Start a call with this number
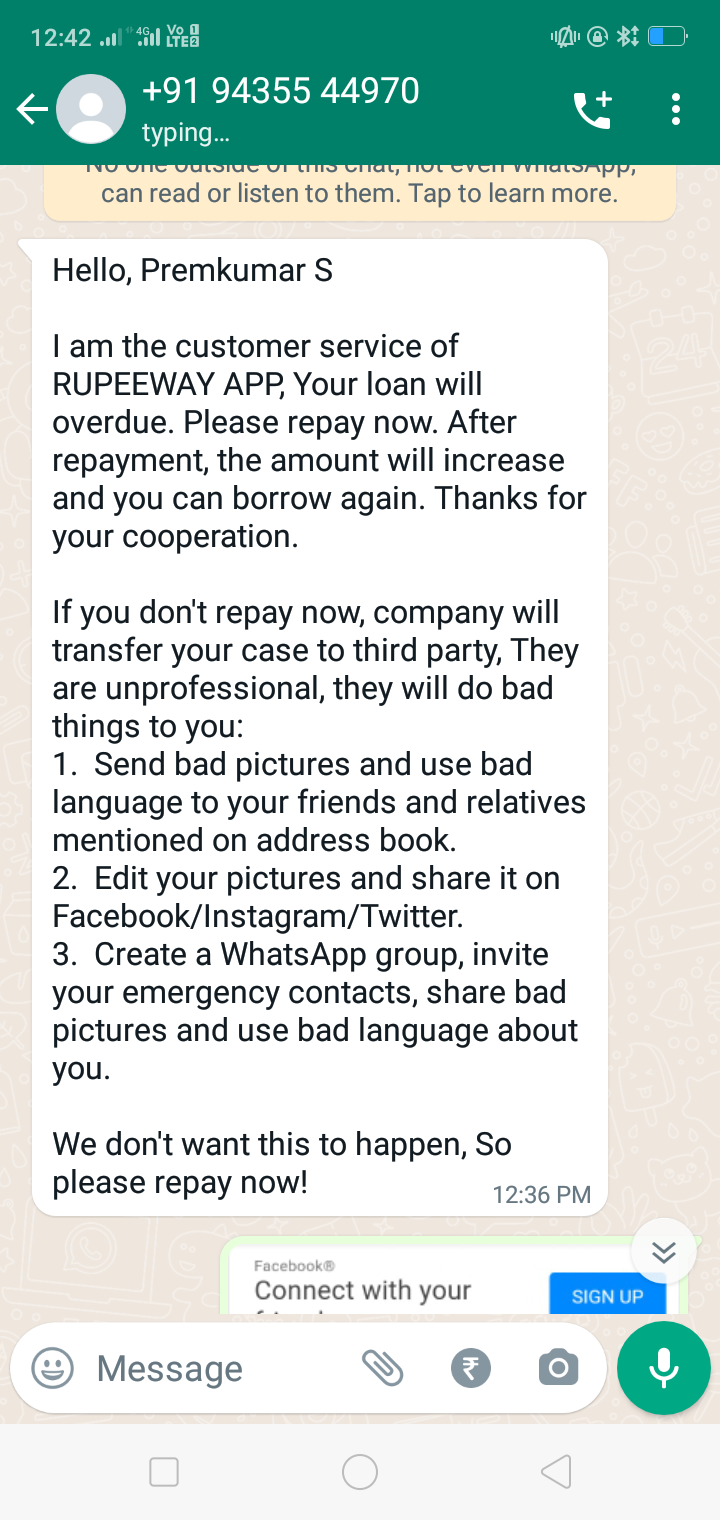The width and height of the screenshot is (720, 1520). [592, 109]
